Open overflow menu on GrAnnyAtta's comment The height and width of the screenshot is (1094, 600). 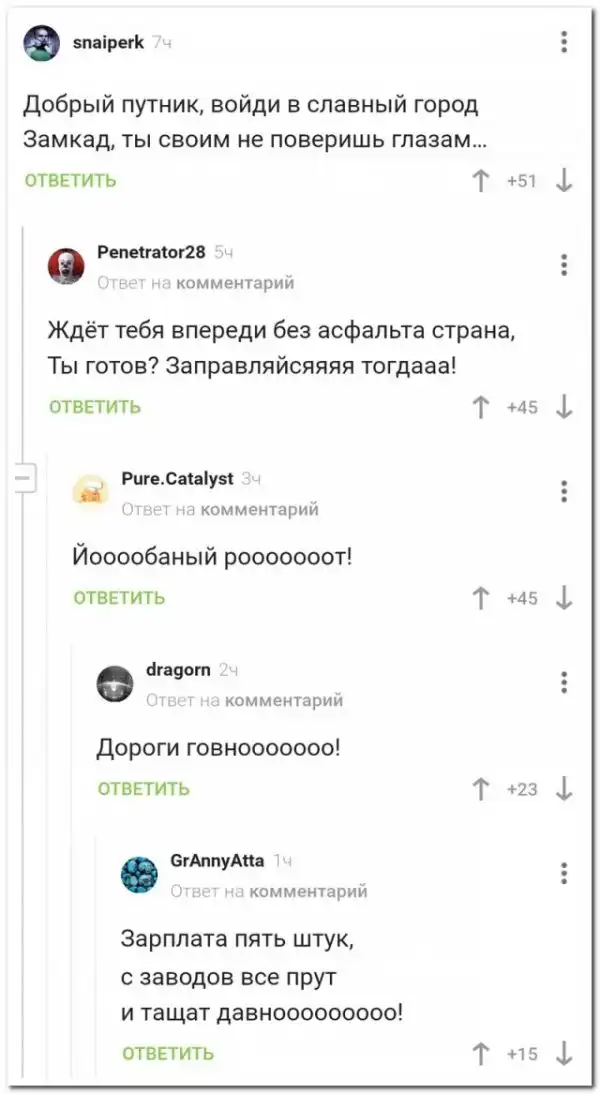(564, 872)
